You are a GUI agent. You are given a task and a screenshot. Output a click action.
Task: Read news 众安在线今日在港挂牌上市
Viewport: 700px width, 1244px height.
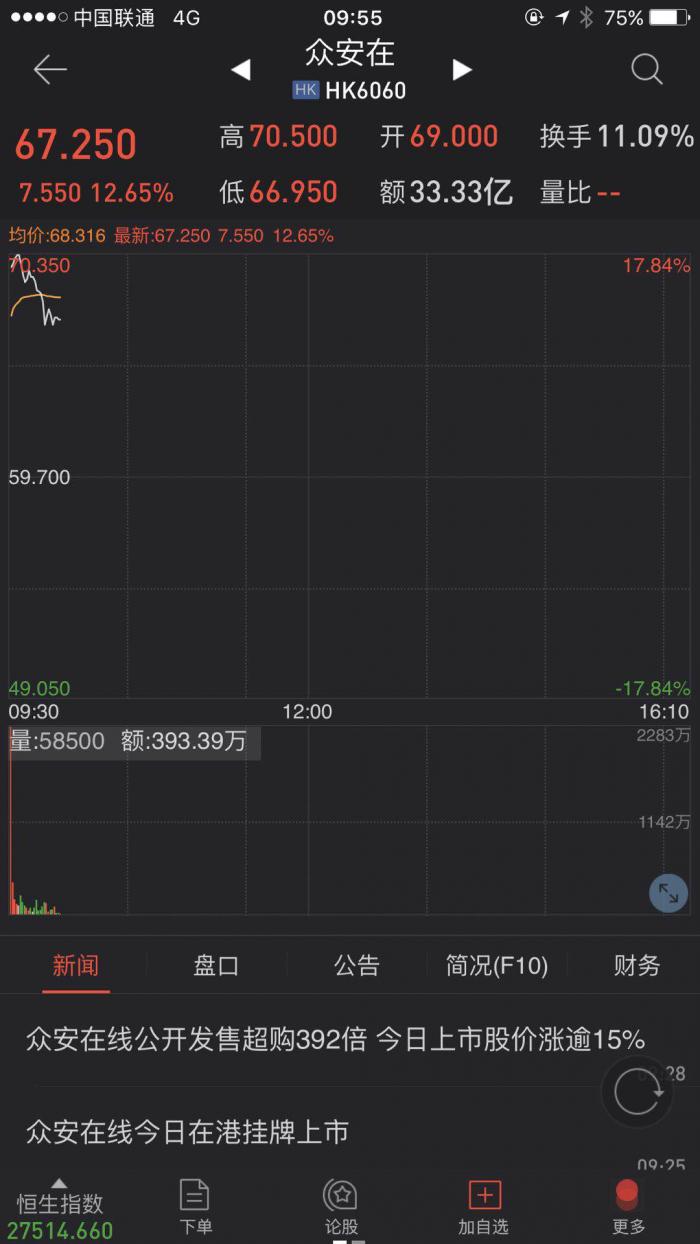[x=187, y=1132]
